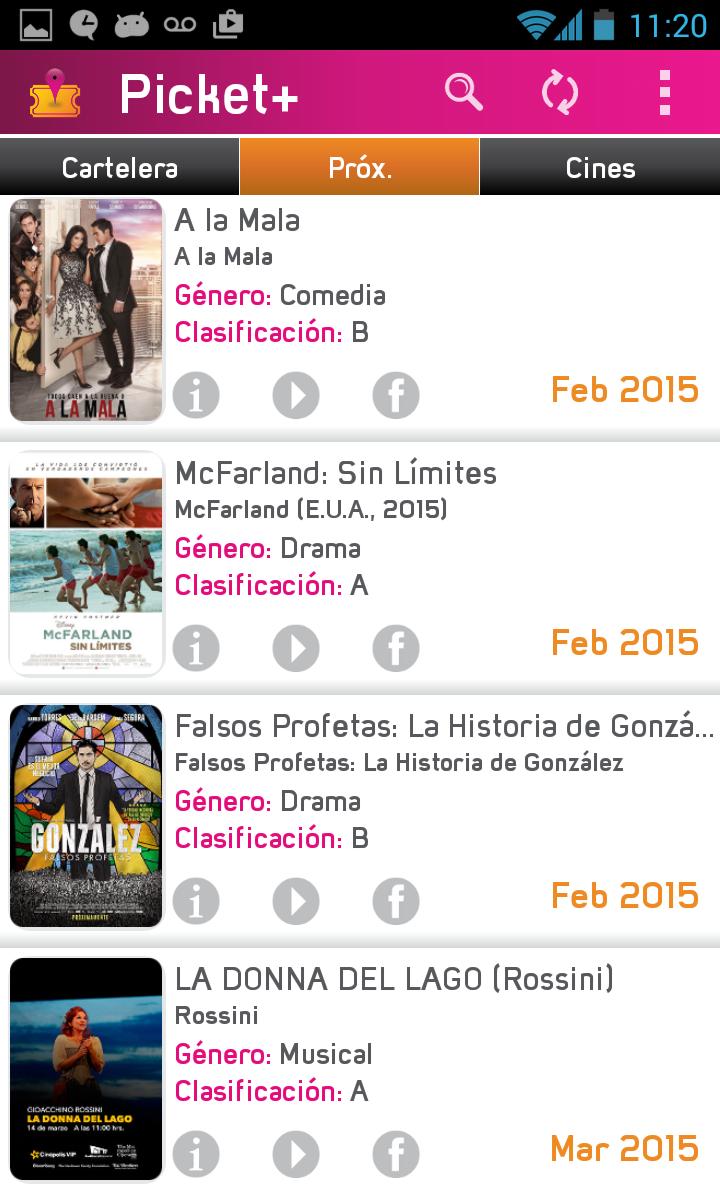The width and height of the screenshot is (720, 1184).
Task: Open the McFarland: Sin Límites poster
Action: point(86,563)
